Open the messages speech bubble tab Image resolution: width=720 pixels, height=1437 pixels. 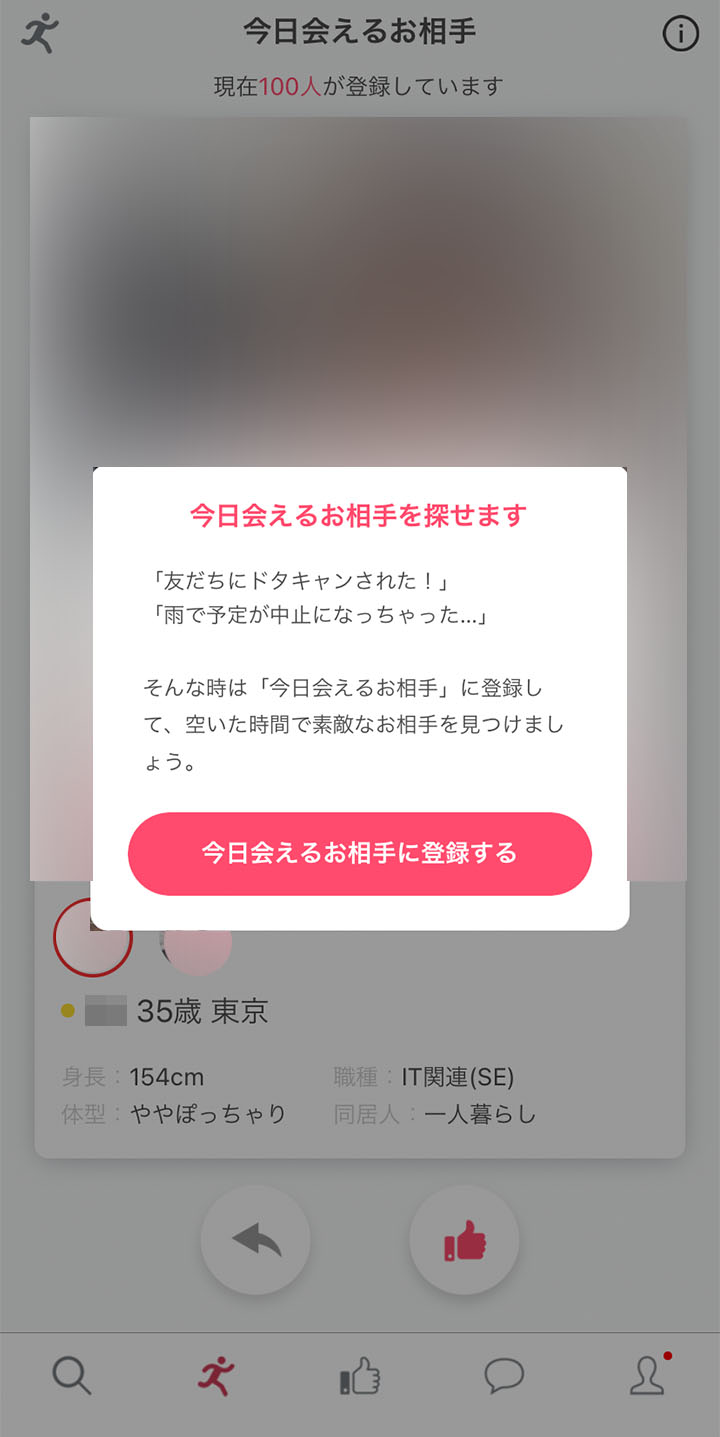pyautogui.click(x=504, y=1377)
